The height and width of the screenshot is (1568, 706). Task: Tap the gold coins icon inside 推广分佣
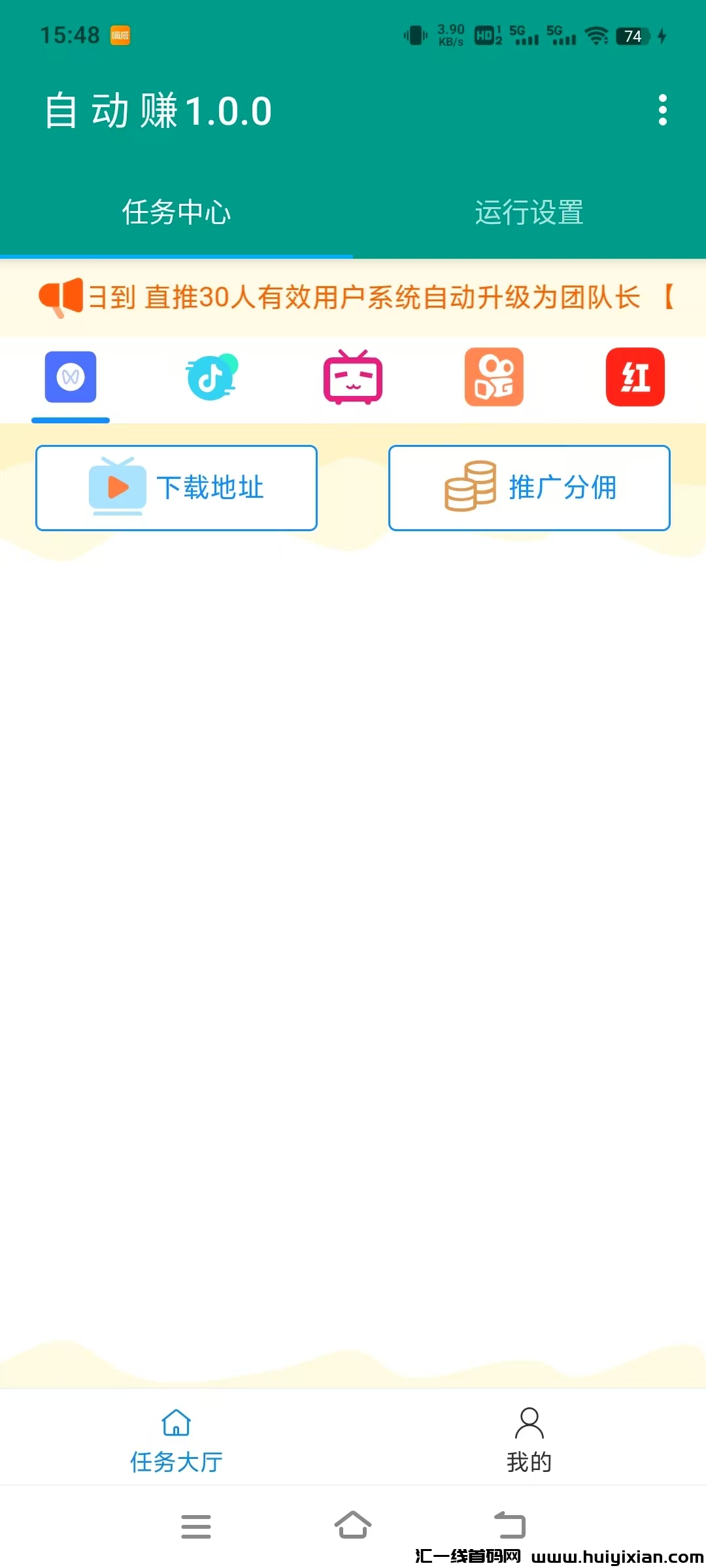coord(469,487)
